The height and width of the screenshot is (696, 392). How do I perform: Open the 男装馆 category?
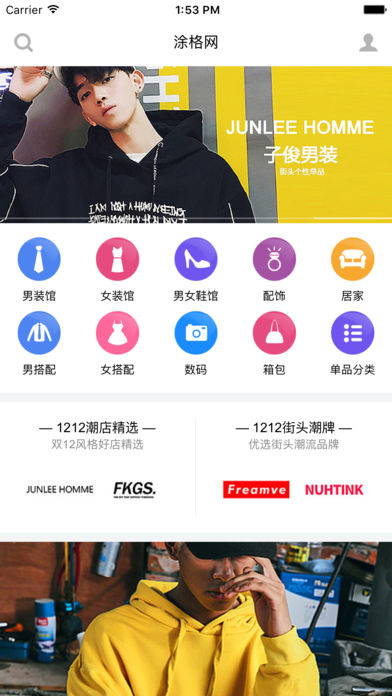point(39,269)
